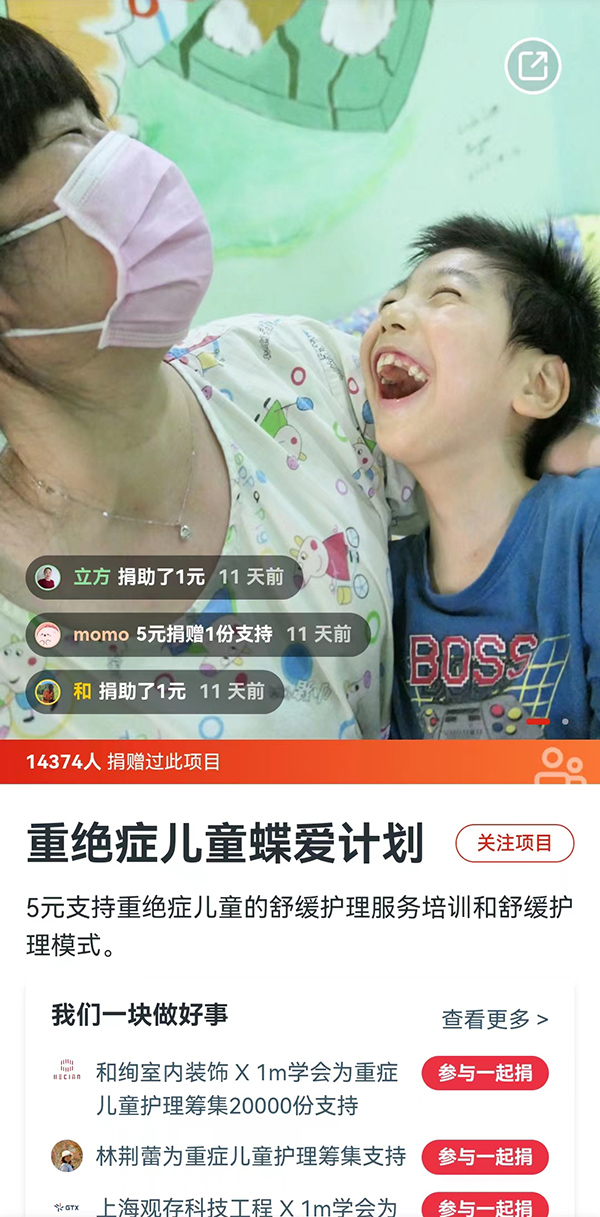Open the donors group icon on orange bar
The width and height of the screenshot is (600, 1217).
coord(560,764)
